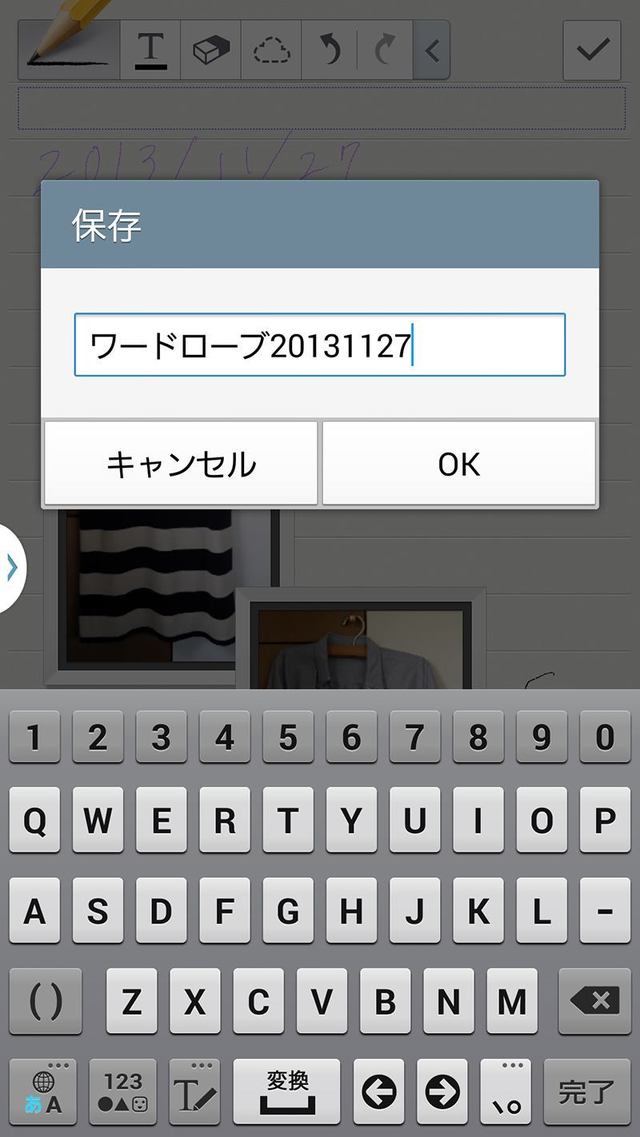640x1137 pixels.
Task: Move the cursor left with arrow key
Action: coord(378,1093)
